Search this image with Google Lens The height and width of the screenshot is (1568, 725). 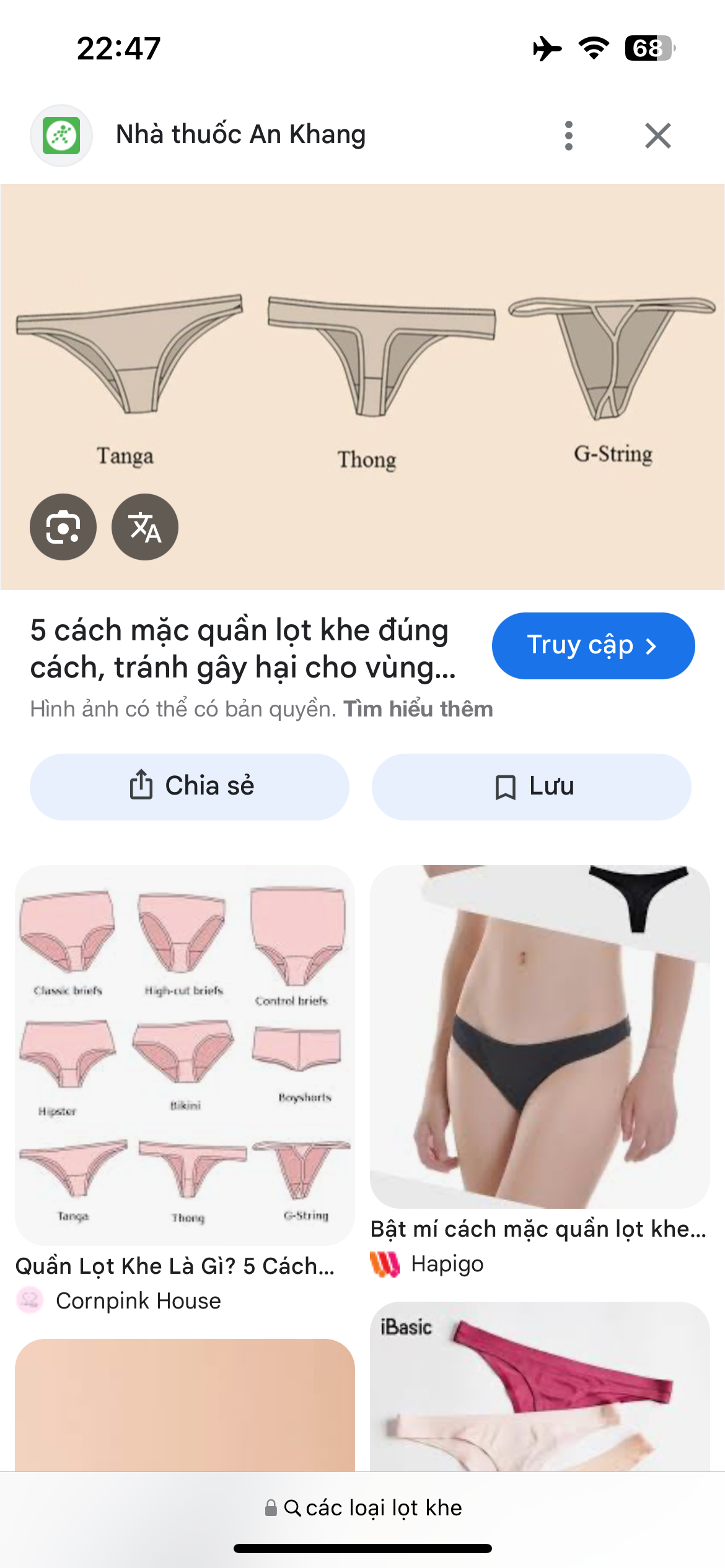click(x=63, y=527)
